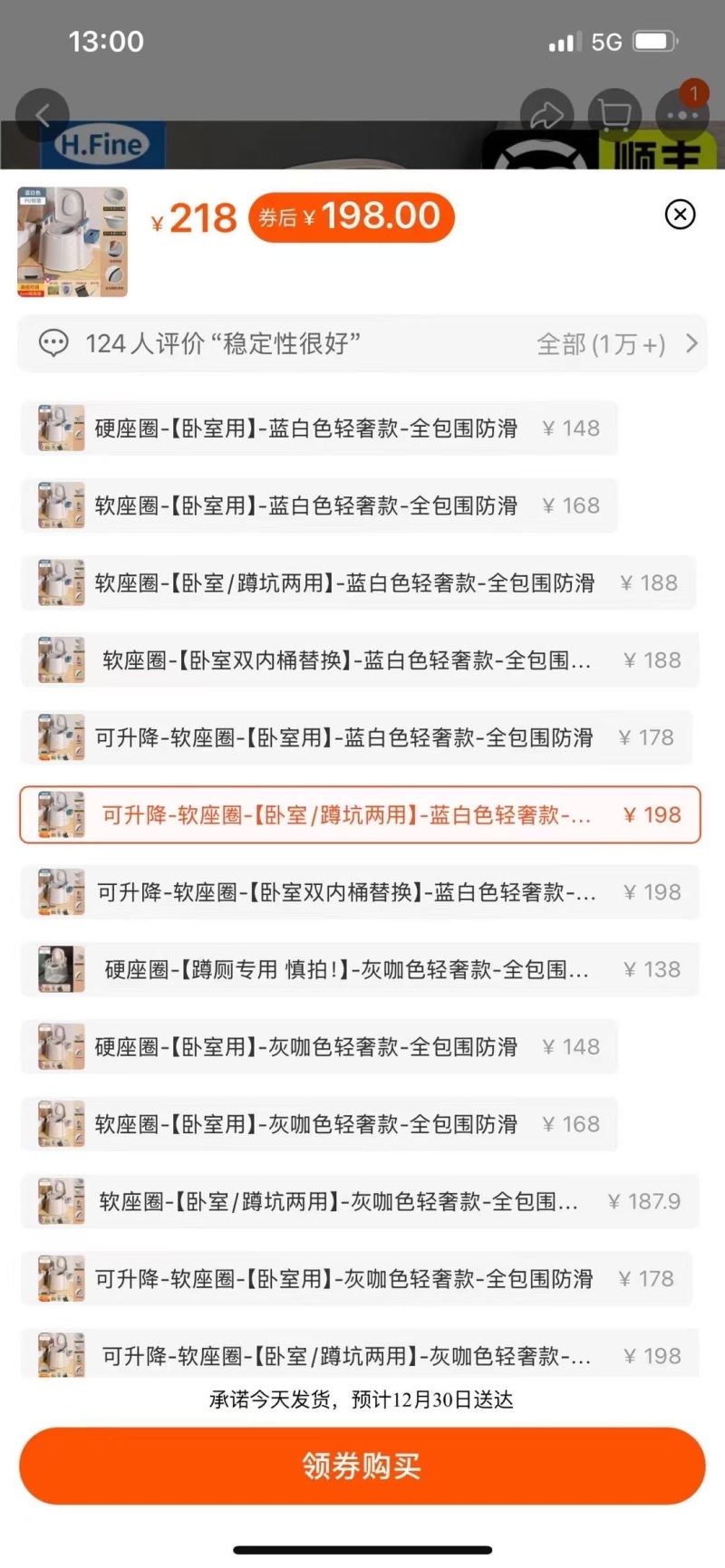Enlarge the product thumbnail image
This screenshot has height=1568, width=725.
(72, 242)
